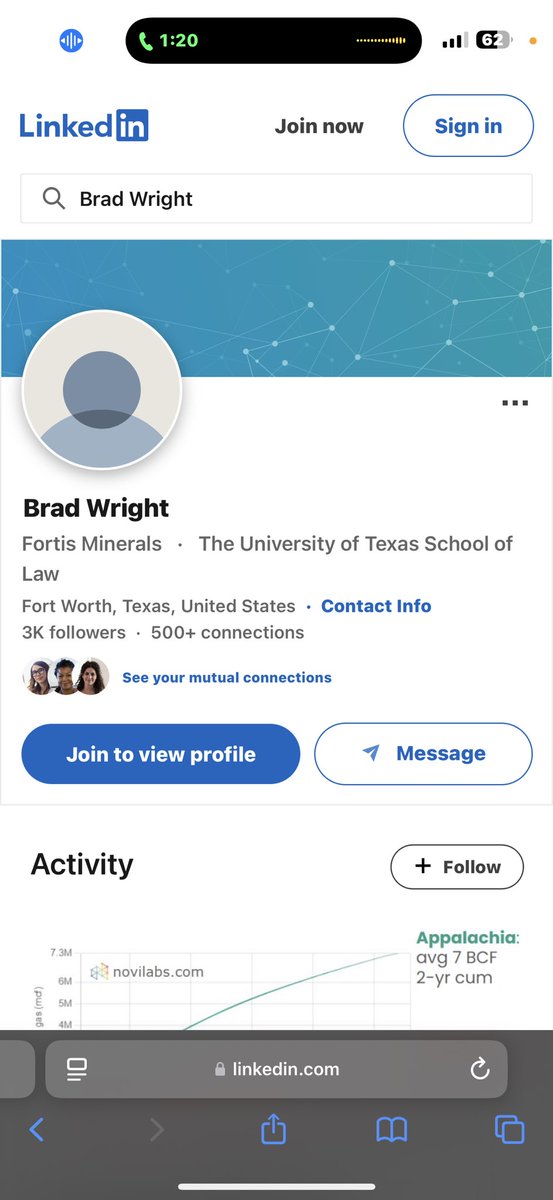The width and height of the screenshot is (553, 1200).
Task: View Brad Wright's Contact Info
Action: (376, 606)
